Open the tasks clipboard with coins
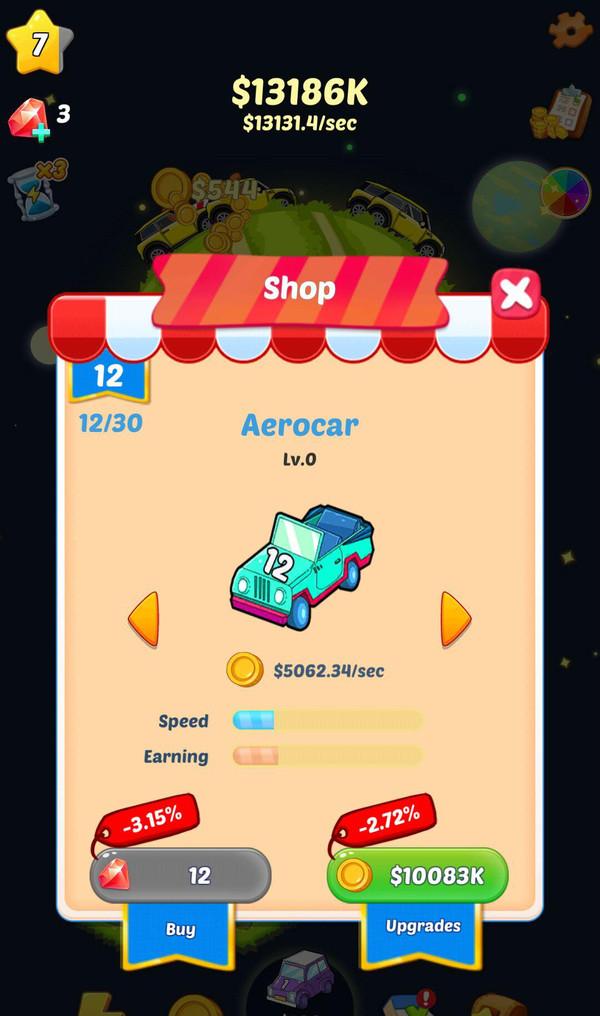Screen dimensions: 600x1016 click(x=561, y=115)
